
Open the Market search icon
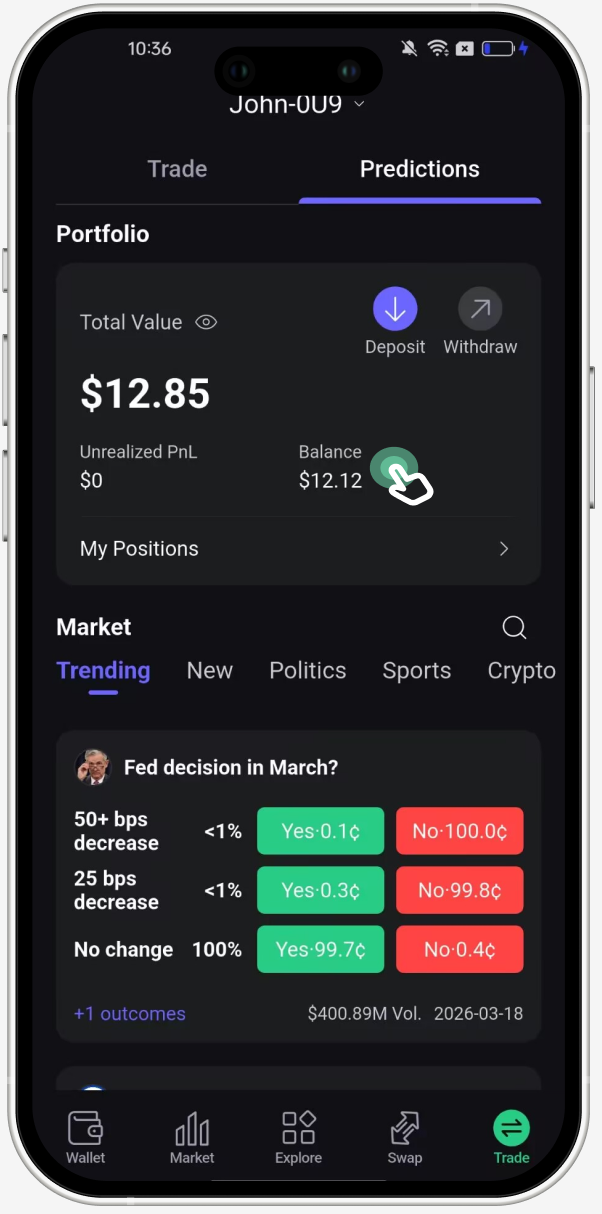pyautogui.click(x=514, y=627)
